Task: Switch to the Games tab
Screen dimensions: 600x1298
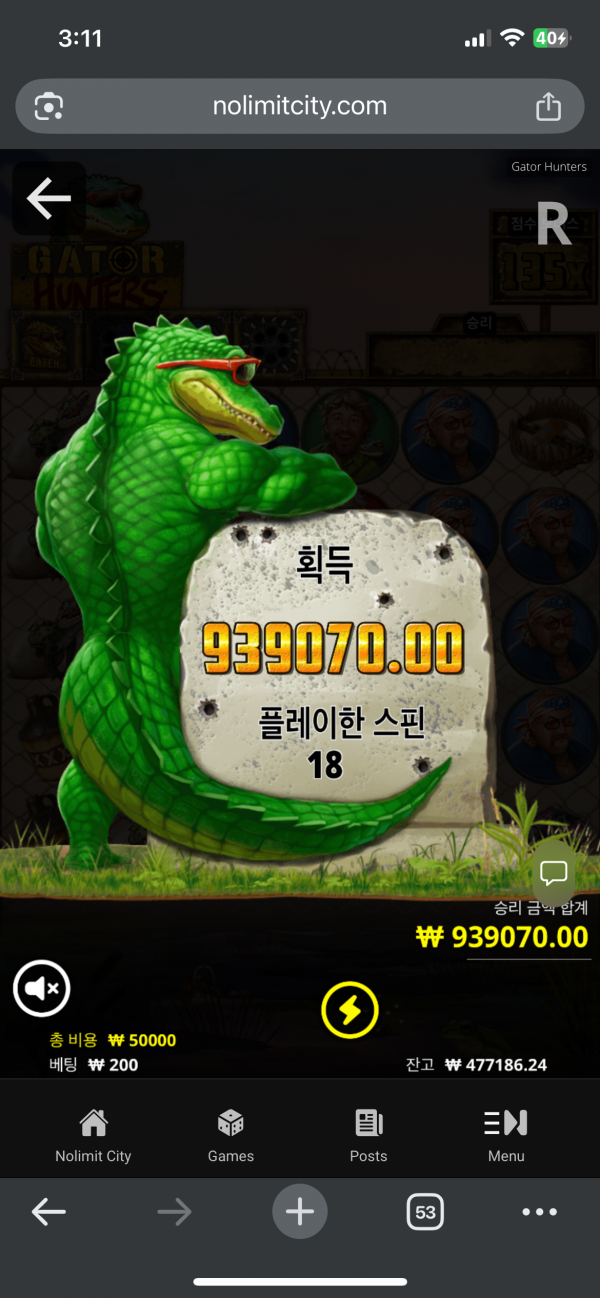Action: pos(231,1135)
